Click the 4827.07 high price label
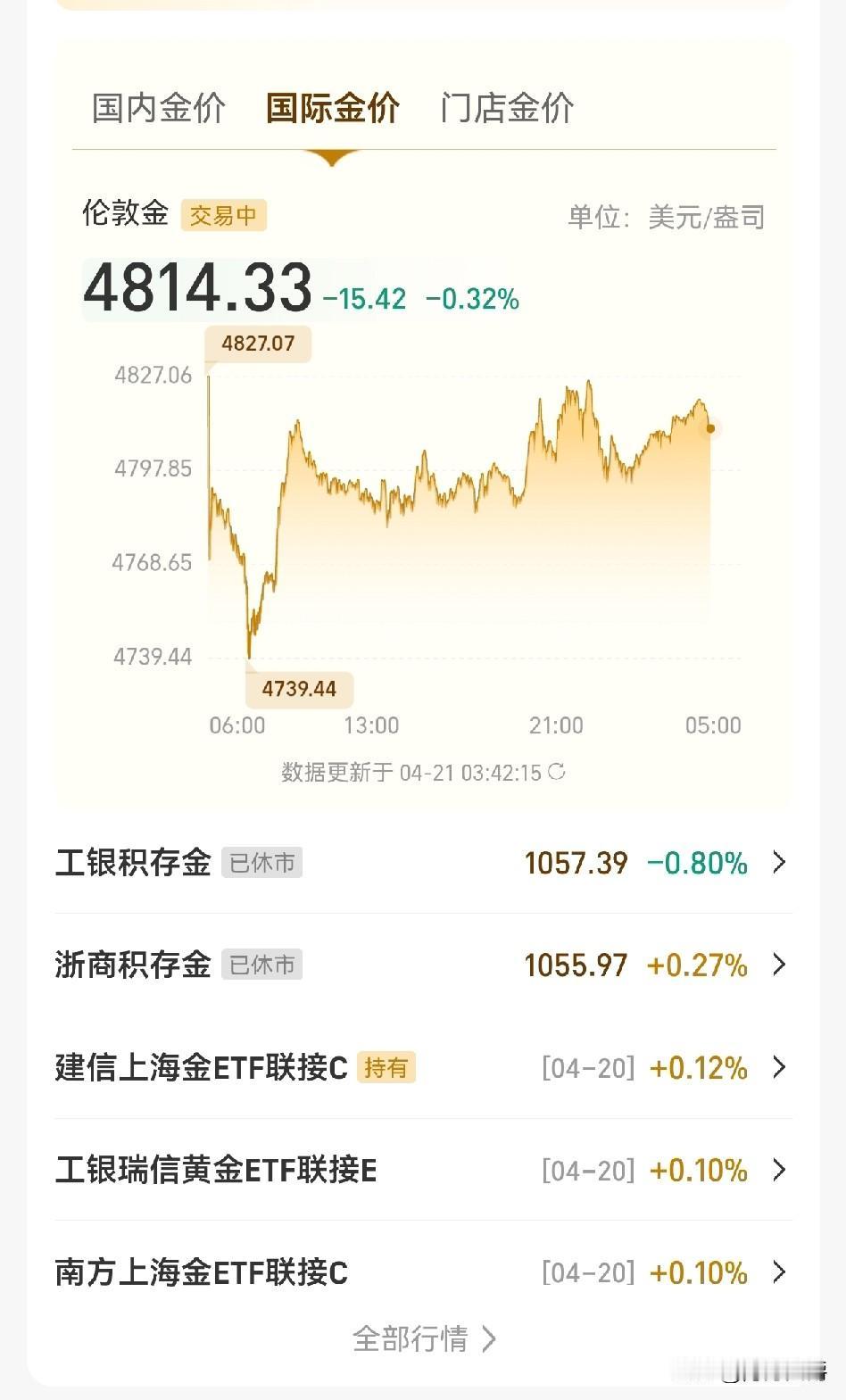 click(259, 343)
